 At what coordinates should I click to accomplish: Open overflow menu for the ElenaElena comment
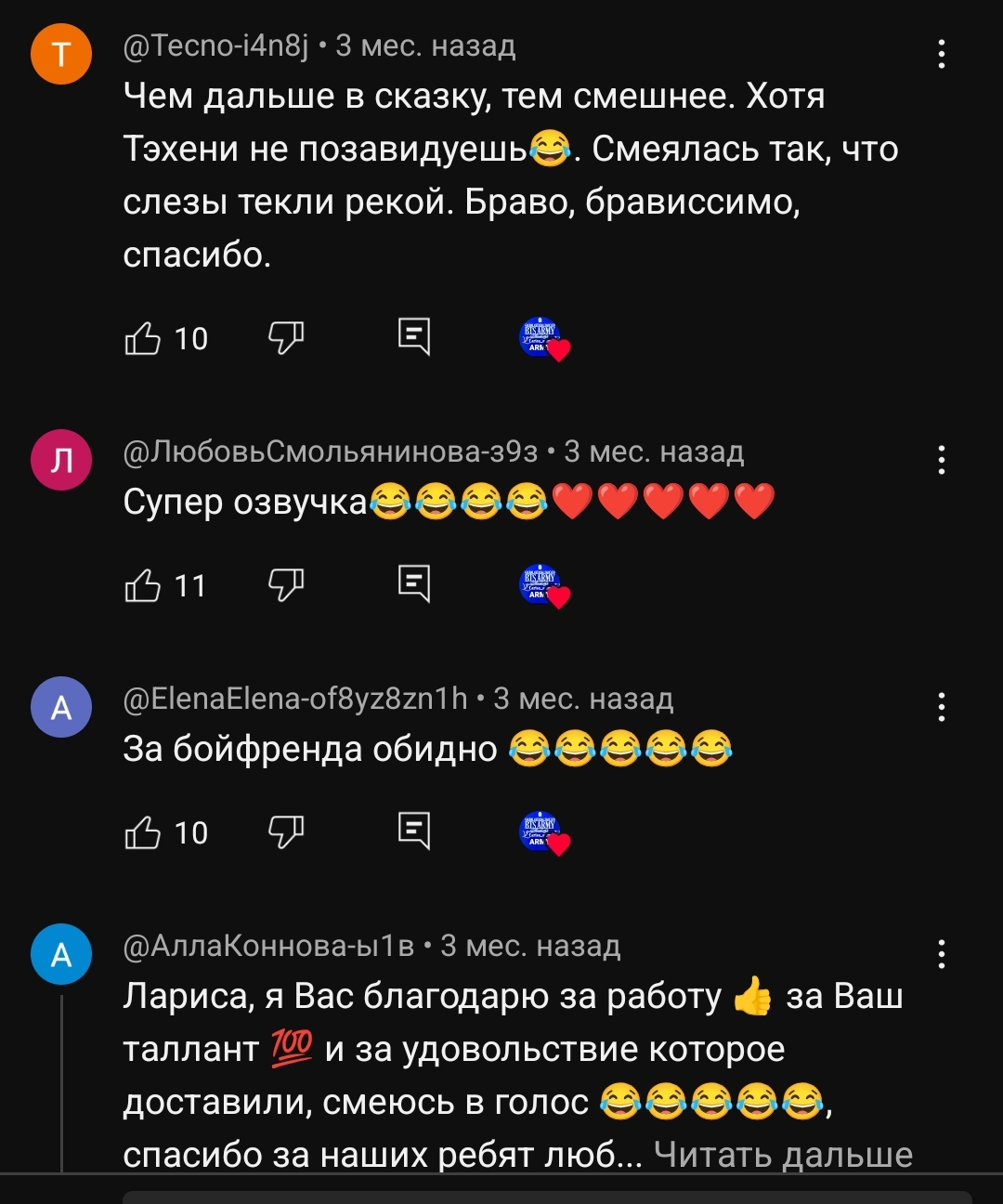click(x=942, y=706)
